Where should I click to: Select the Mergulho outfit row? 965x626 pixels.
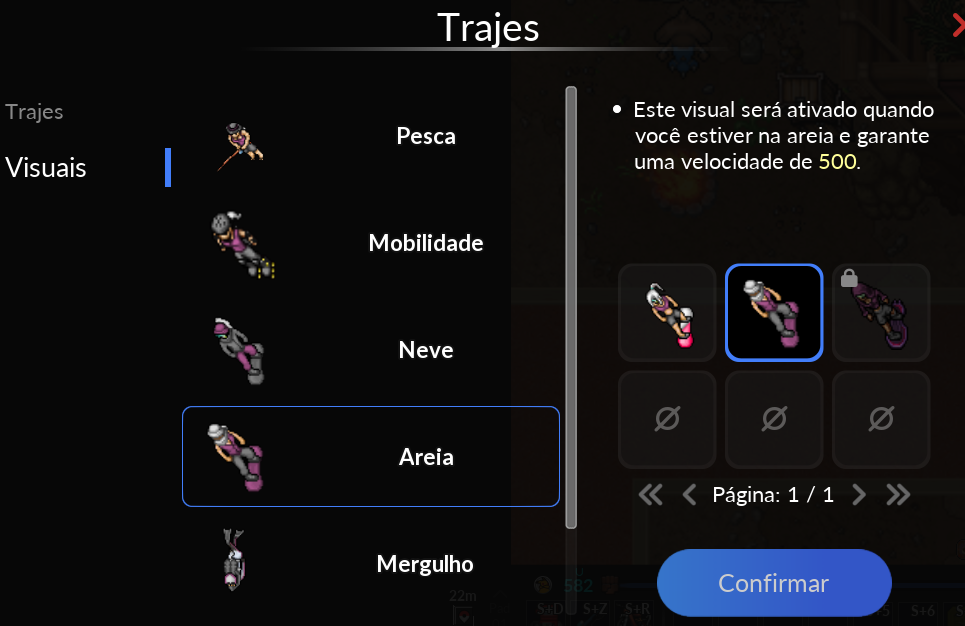click(x=370, y=564)
